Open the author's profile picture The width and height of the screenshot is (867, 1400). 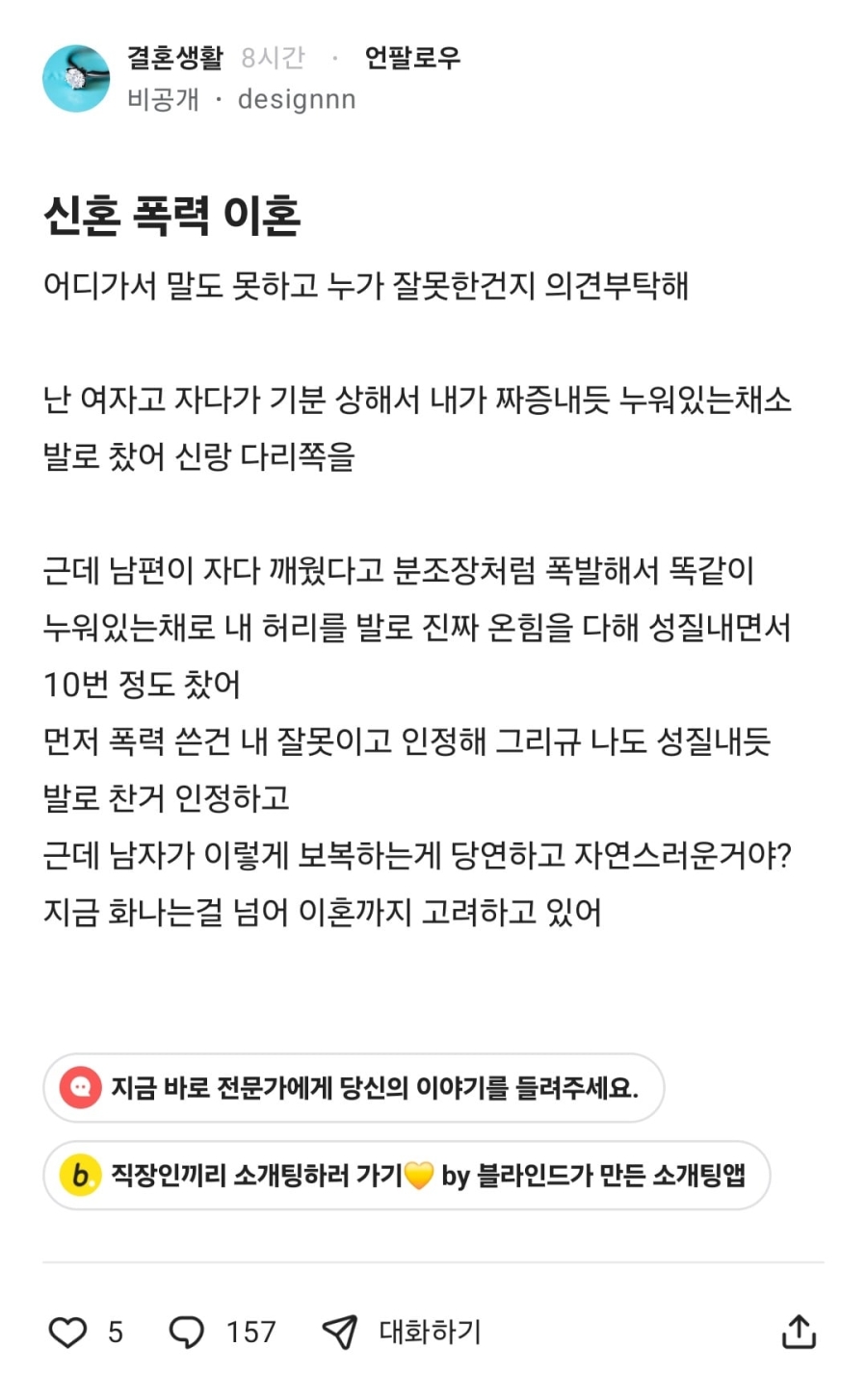[x=76, y=78]
